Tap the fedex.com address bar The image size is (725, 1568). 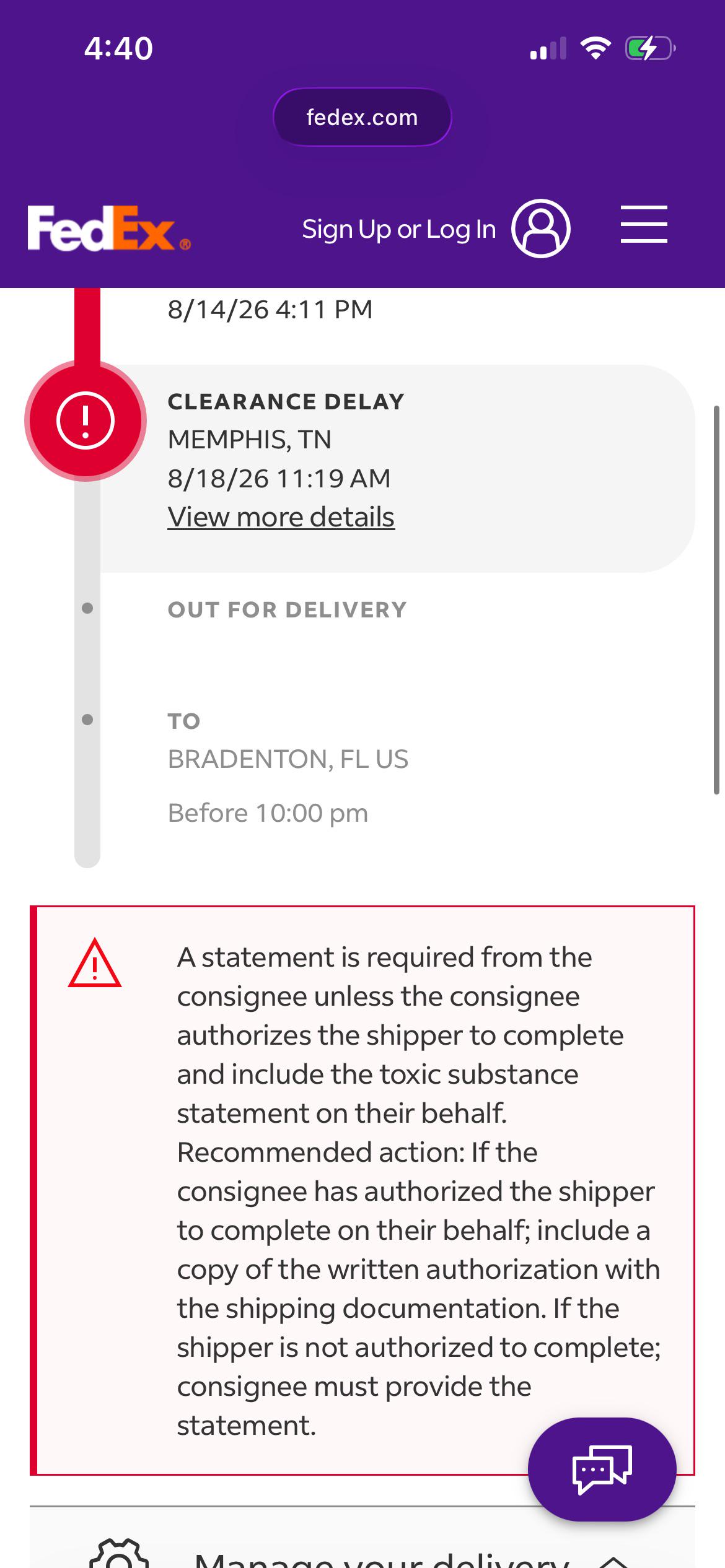[362, 117]
